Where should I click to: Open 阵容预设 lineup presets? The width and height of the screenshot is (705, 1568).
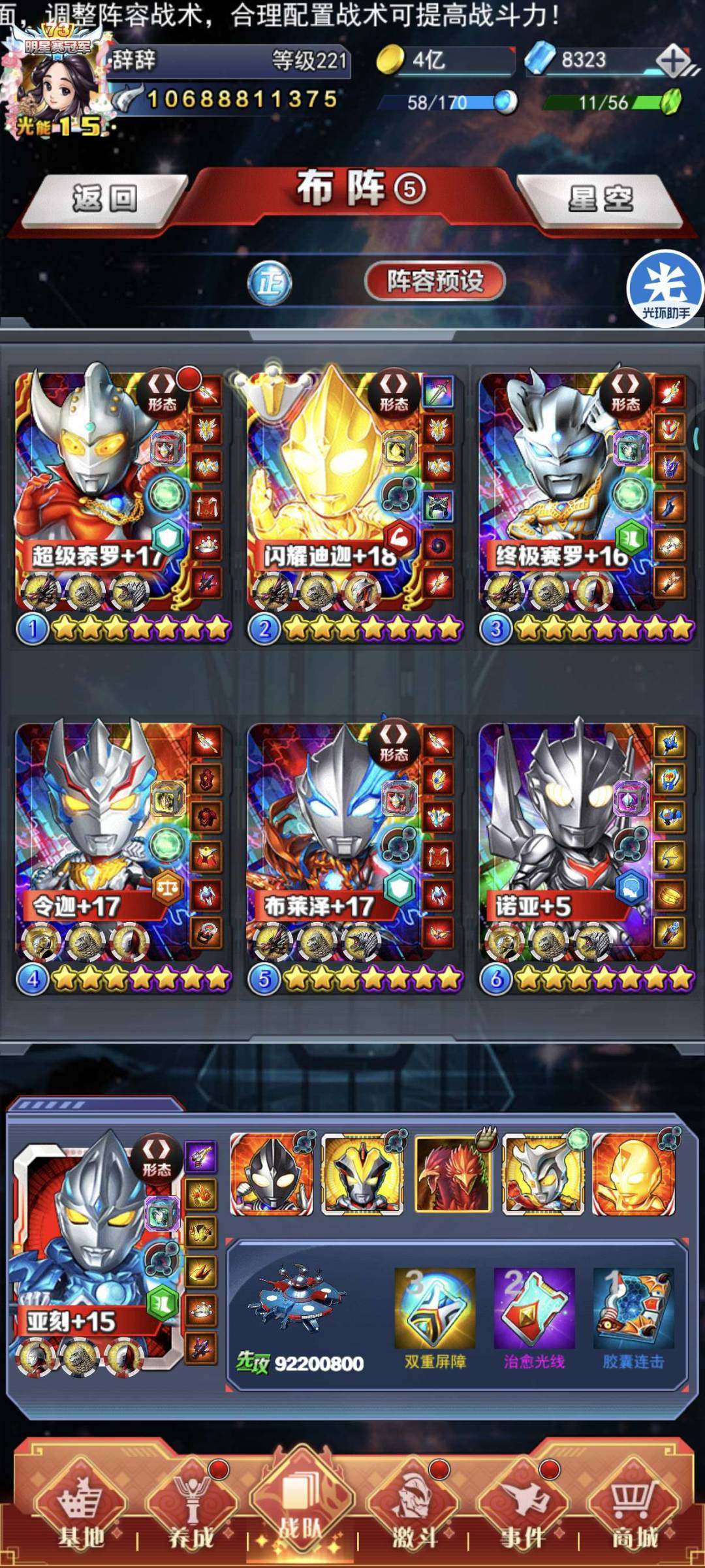435,281
